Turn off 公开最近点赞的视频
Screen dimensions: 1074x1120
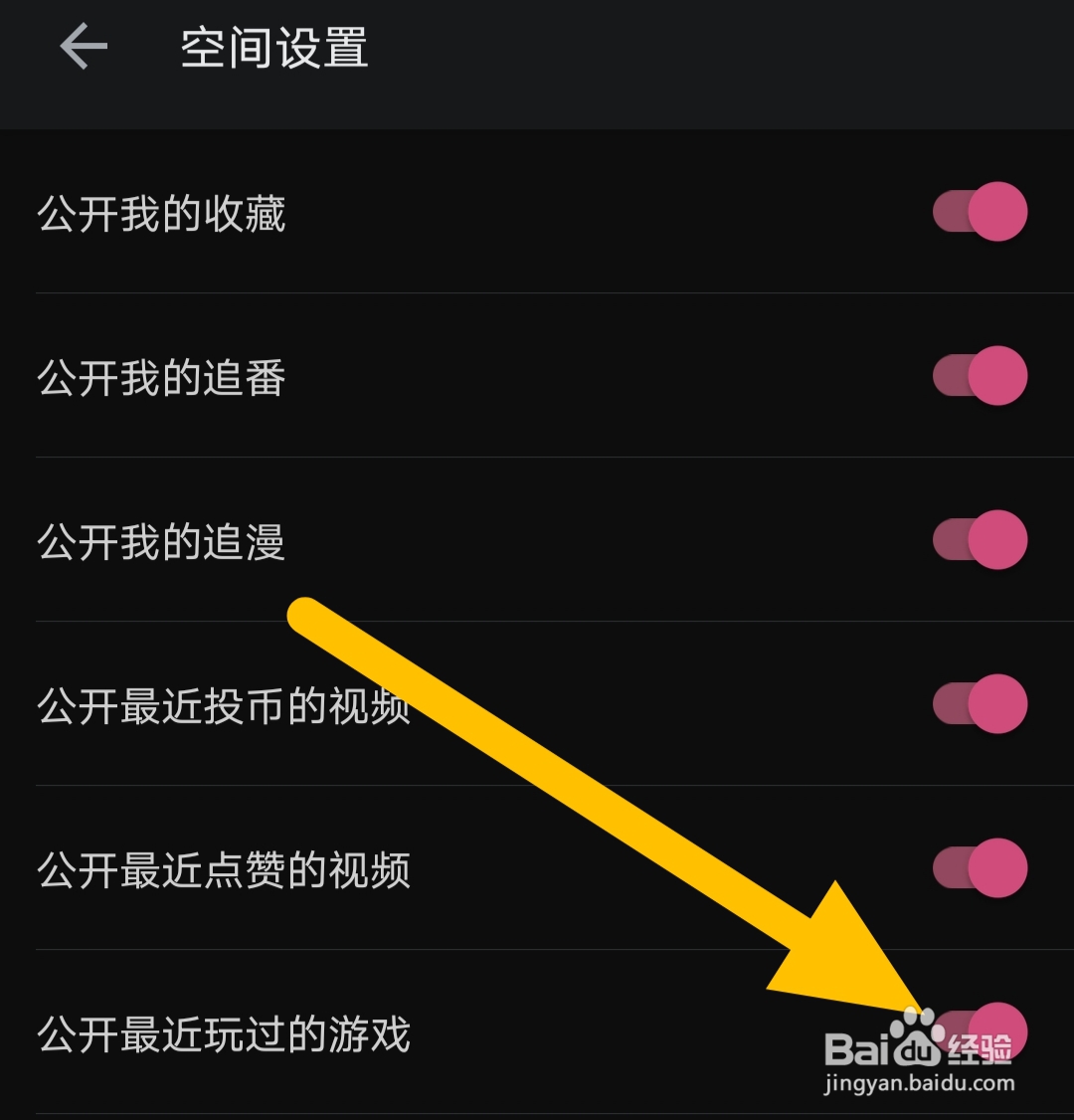click(978, 867)
